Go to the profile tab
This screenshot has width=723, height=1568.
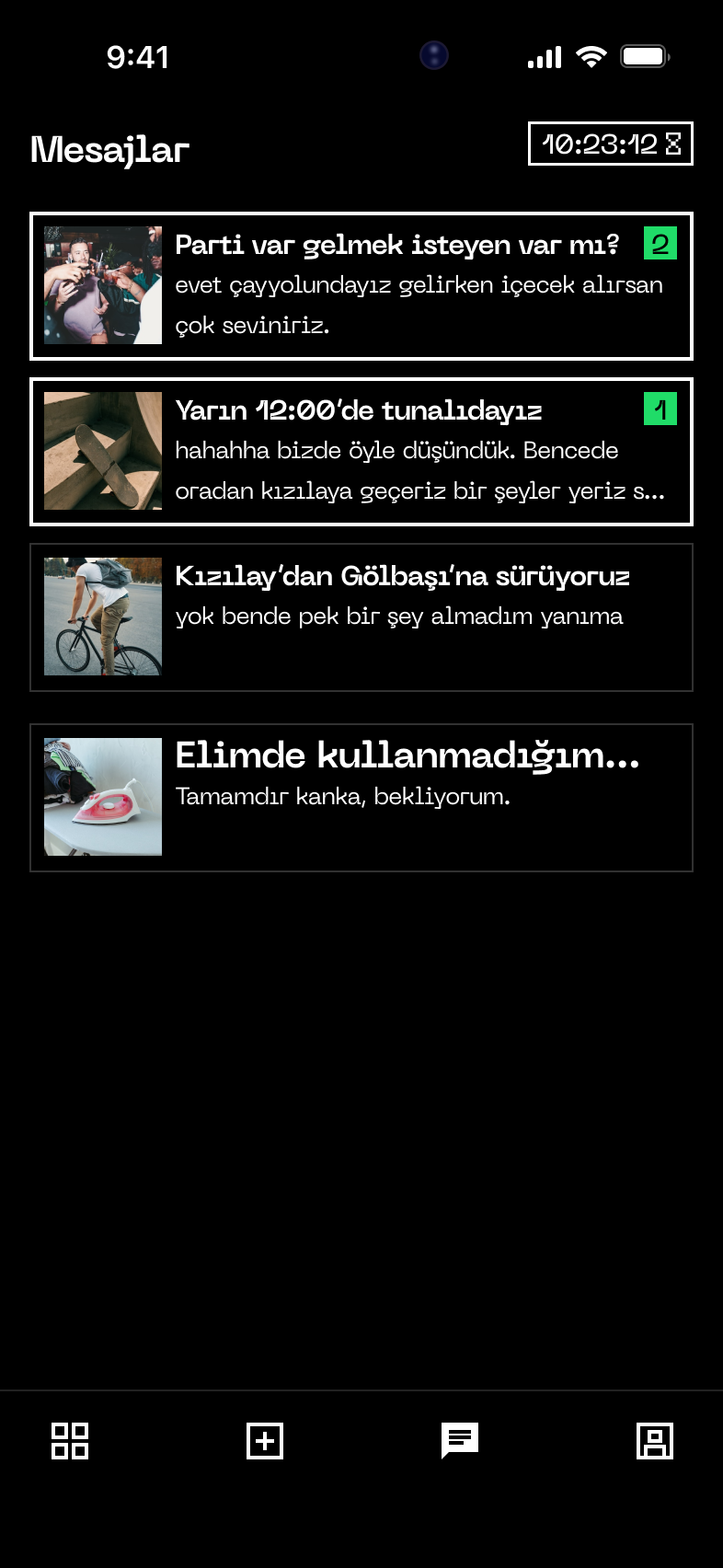coord(655,1440)
